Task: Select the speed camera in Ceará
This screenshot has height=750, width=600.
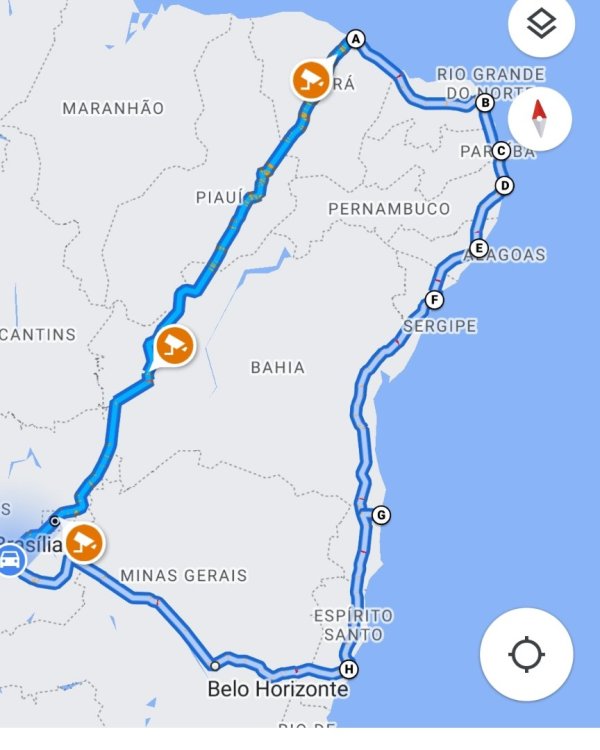Action: [311, 79]
